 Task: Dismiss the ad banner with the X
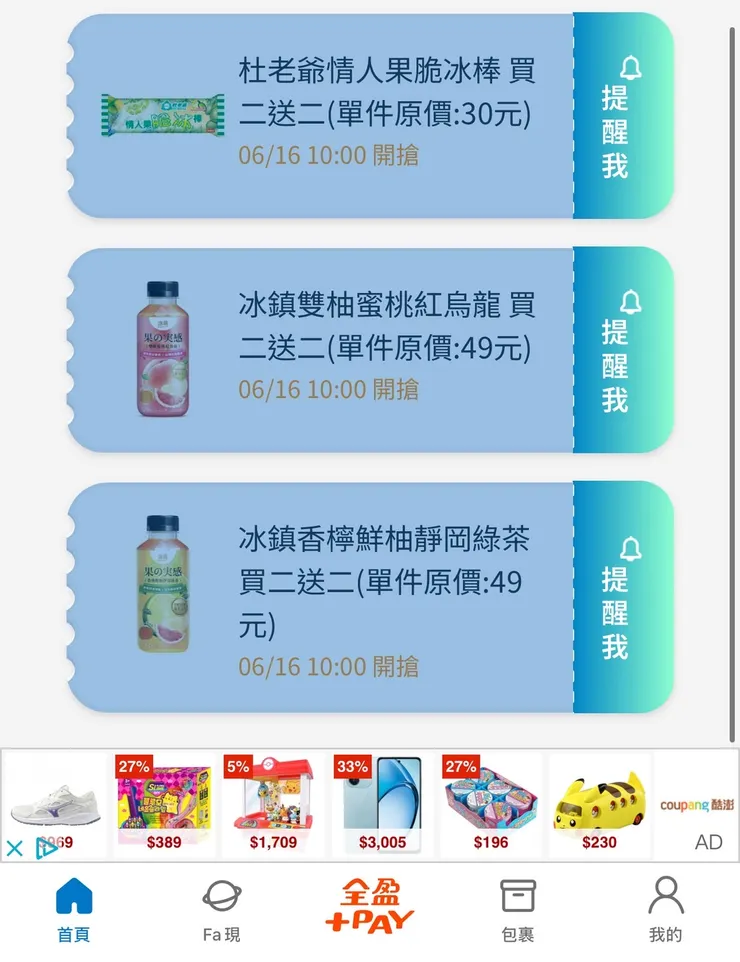point(14,847)
